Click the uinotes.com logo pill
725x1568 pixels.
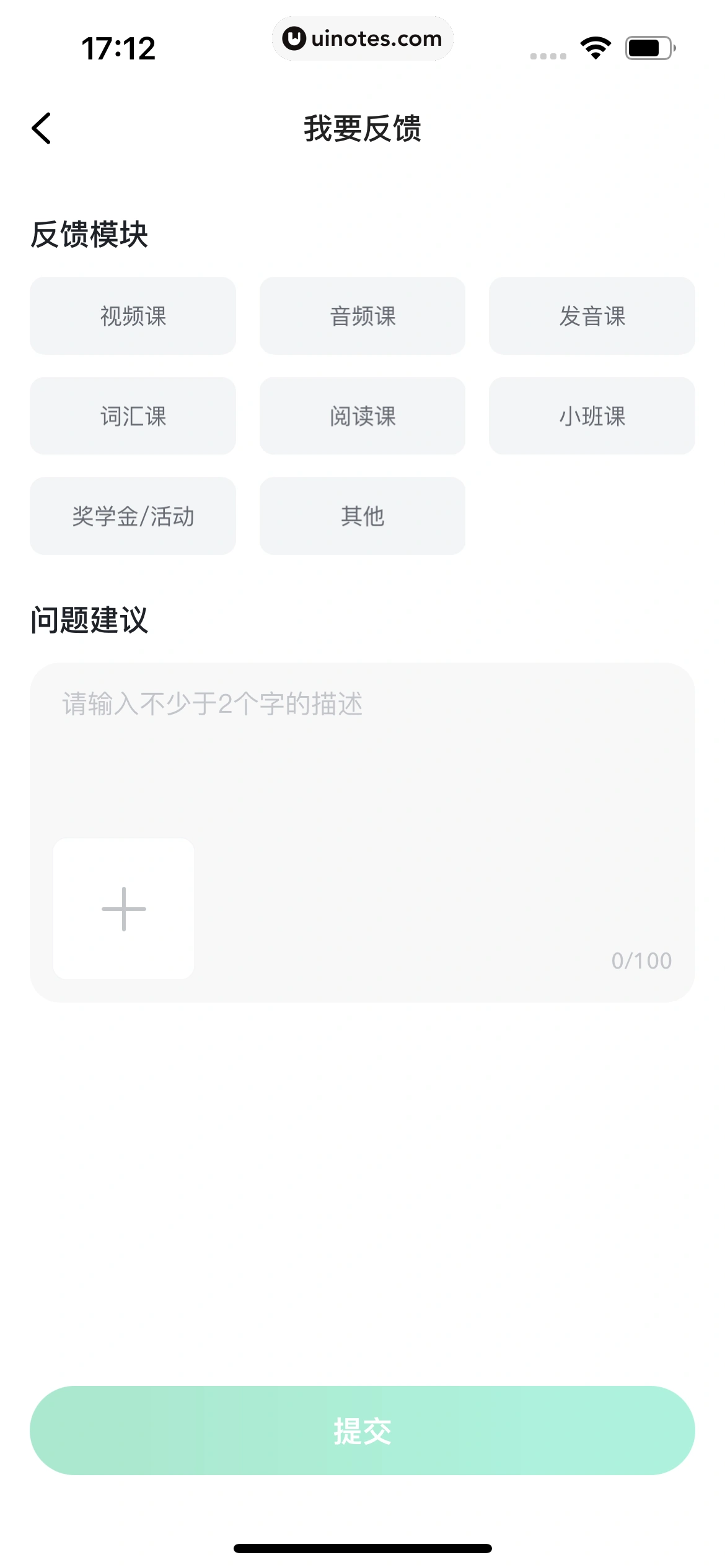tap(362, 38)
